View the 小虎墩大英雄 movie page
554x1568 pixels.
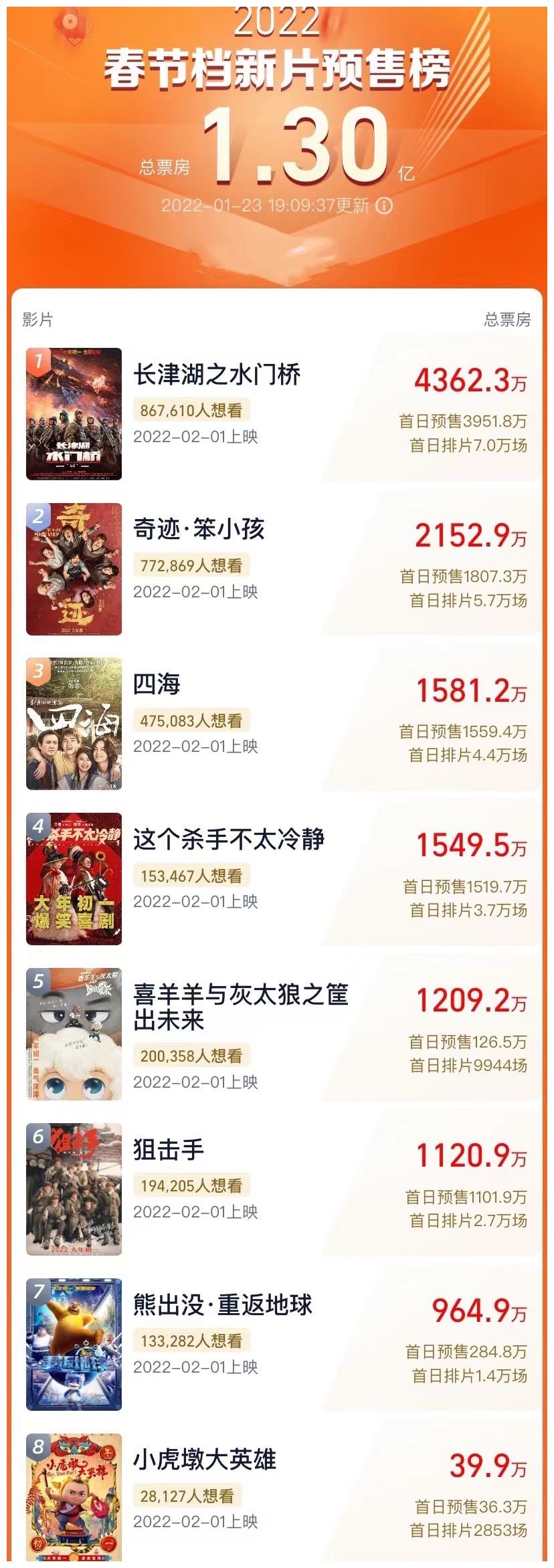[x=204, y=1460]
